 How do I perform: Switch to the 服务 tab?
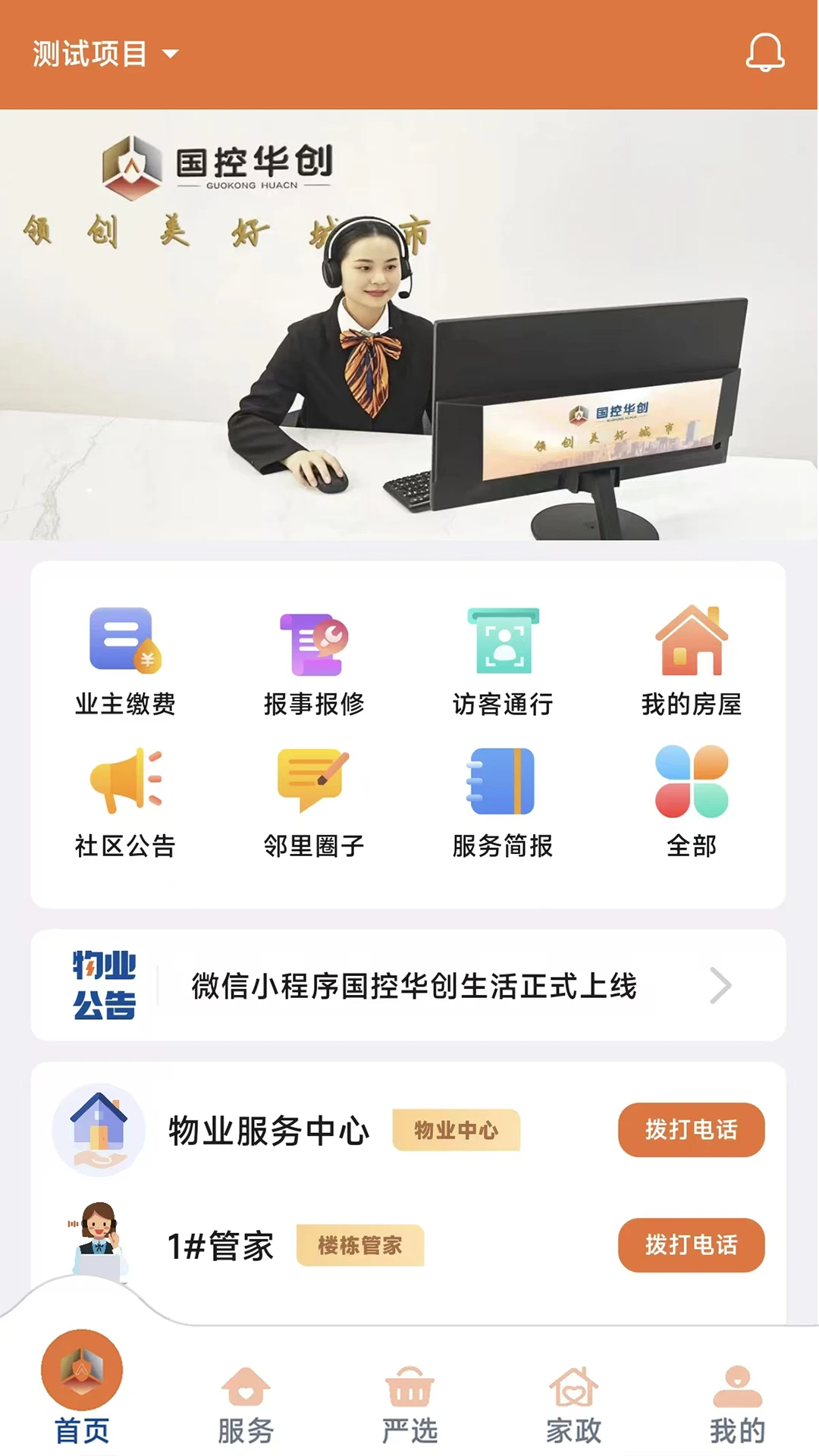246,1404
